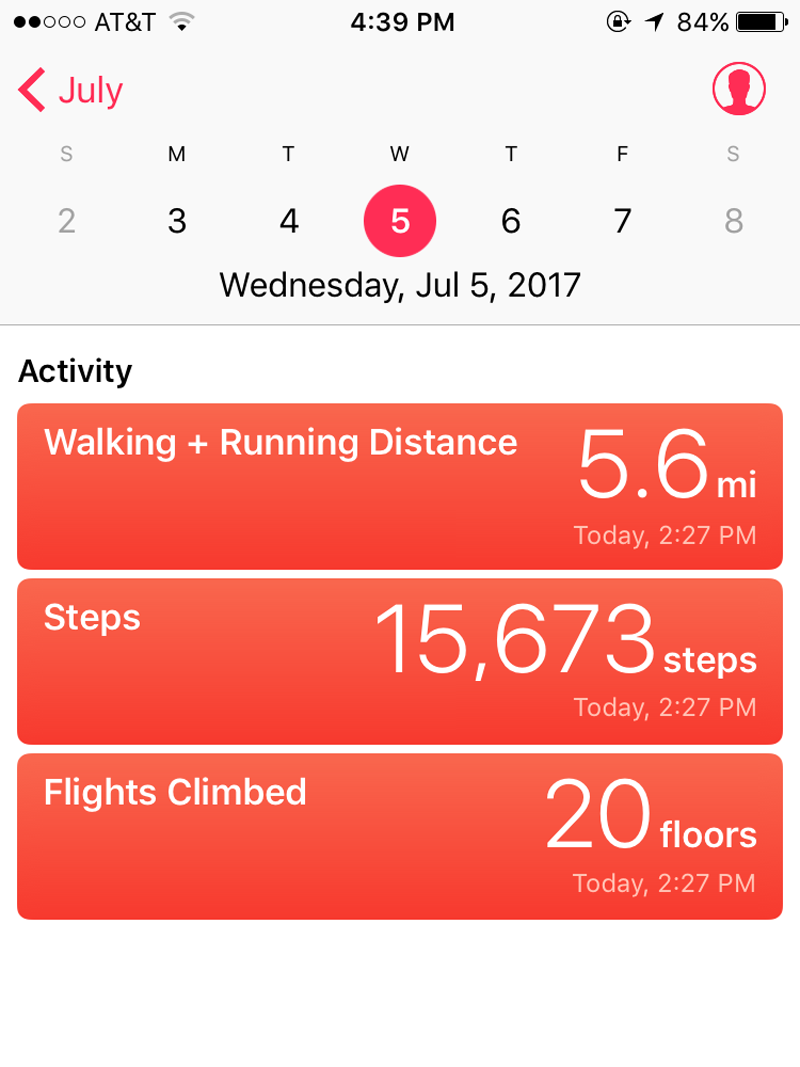Go back to the July calendar

pos(70,90)
